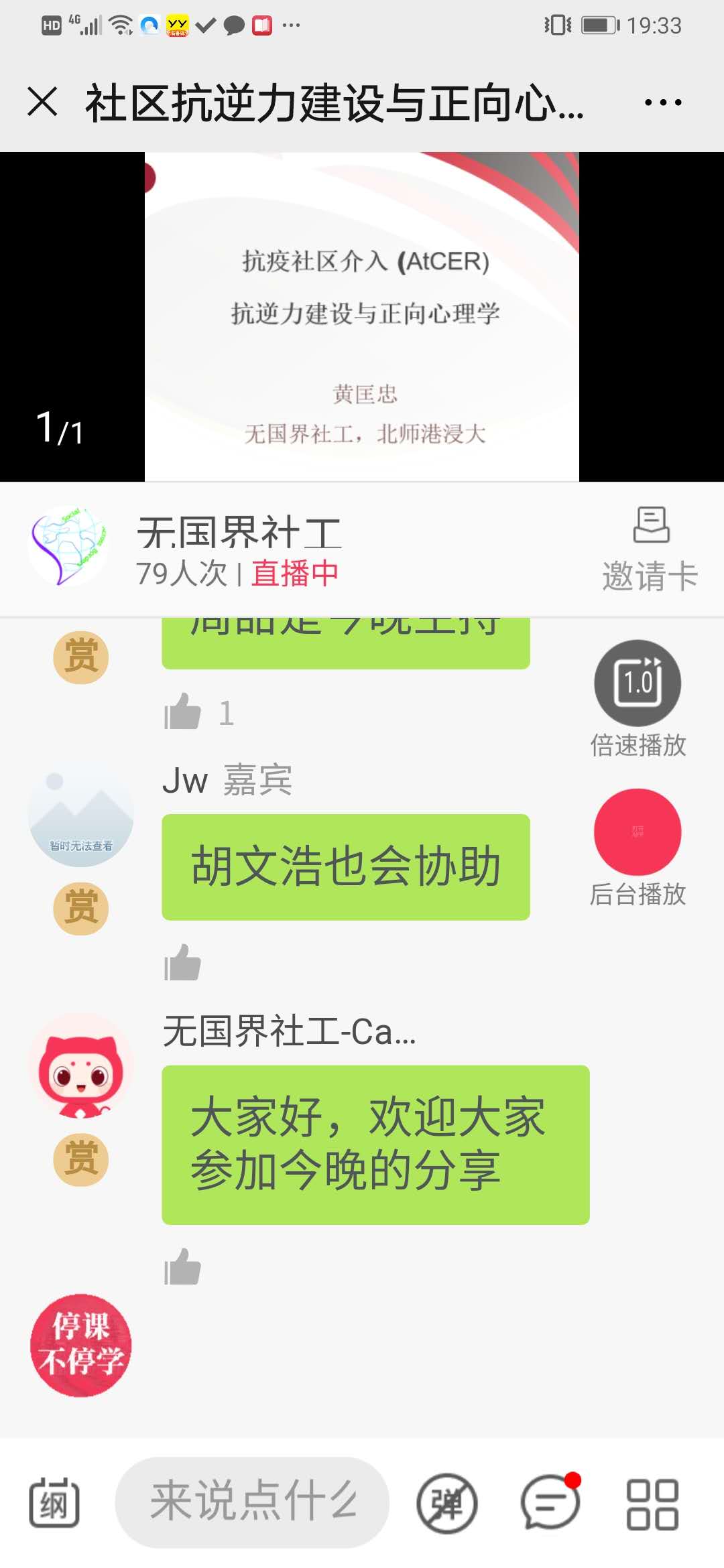The width and height of the screenshot is (724, 1568).
Task: Open 无国界社工 host profile avatar
Action: (68, 546)
